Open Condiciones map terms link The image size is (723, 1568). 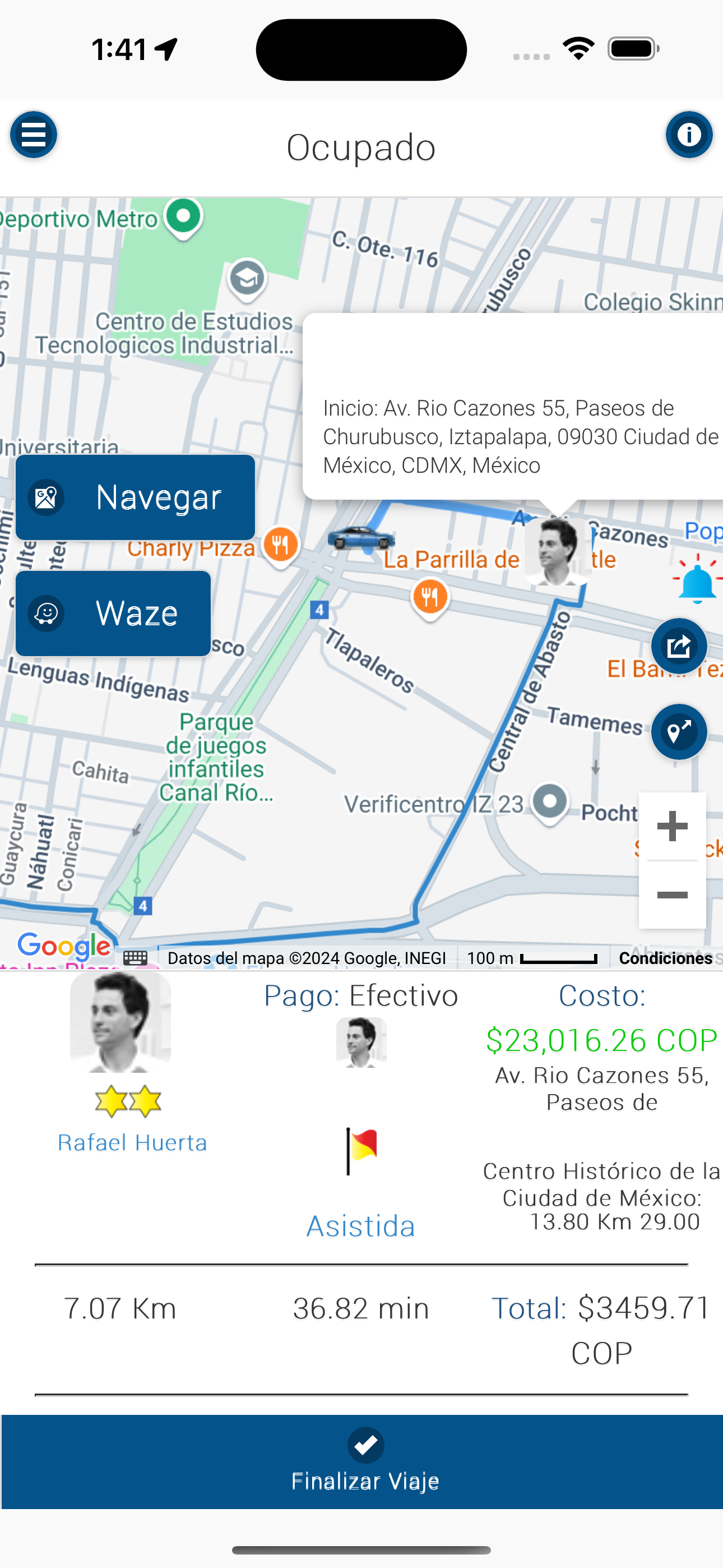[x=665, y=958]
